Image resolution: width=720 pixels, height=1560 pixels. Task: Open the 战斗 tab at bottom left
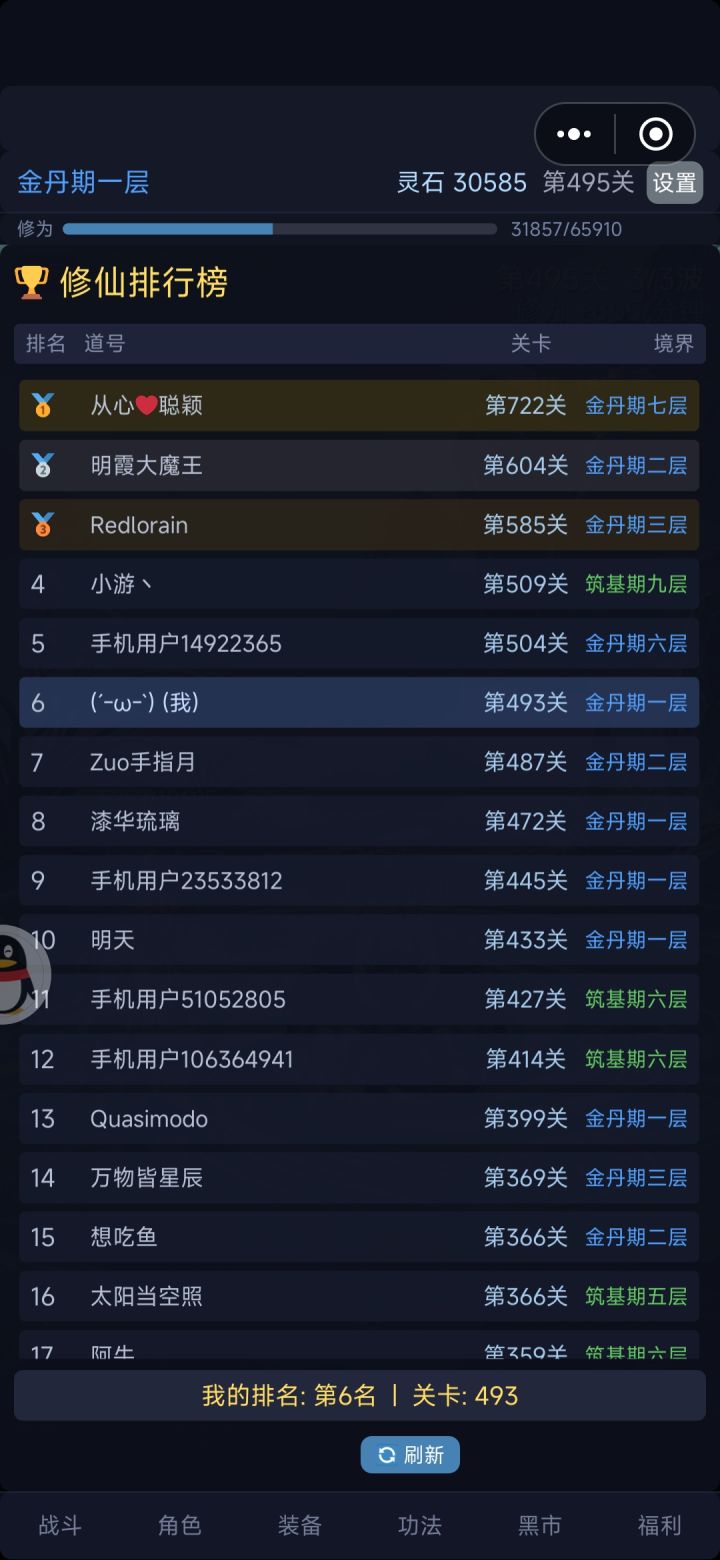[x=60, y=1524]
